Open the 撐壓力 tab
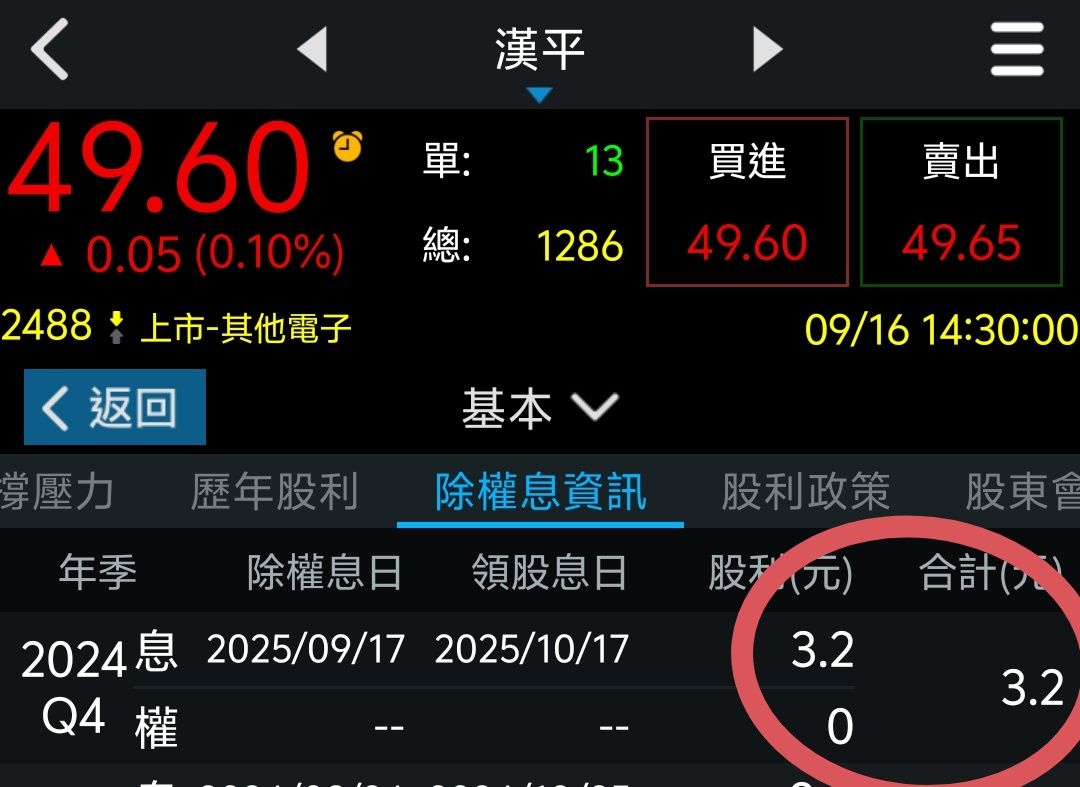The height and width of the screenshot is (787, 1080). point(56,492)
